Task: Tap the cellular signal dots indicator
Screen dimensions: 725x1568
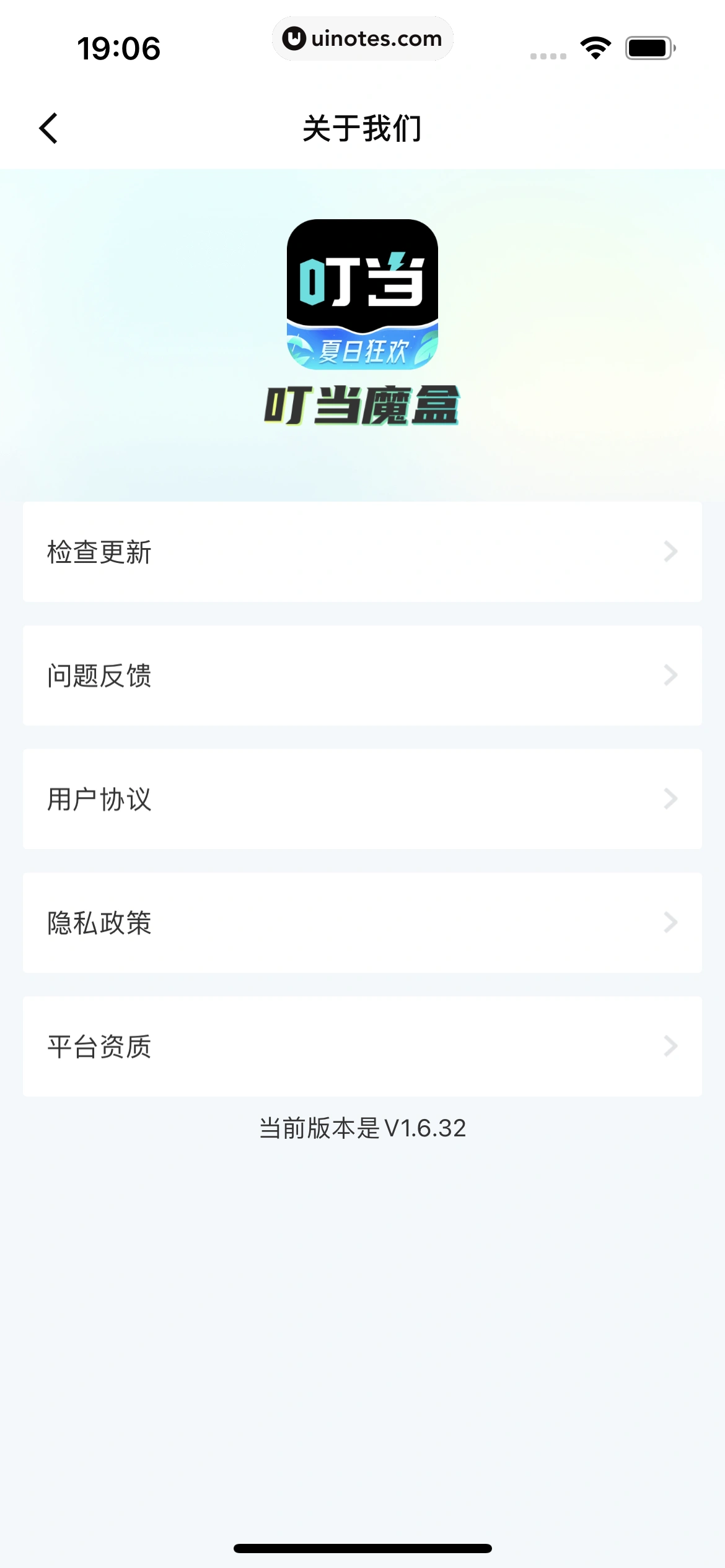Action: point(547,56)
